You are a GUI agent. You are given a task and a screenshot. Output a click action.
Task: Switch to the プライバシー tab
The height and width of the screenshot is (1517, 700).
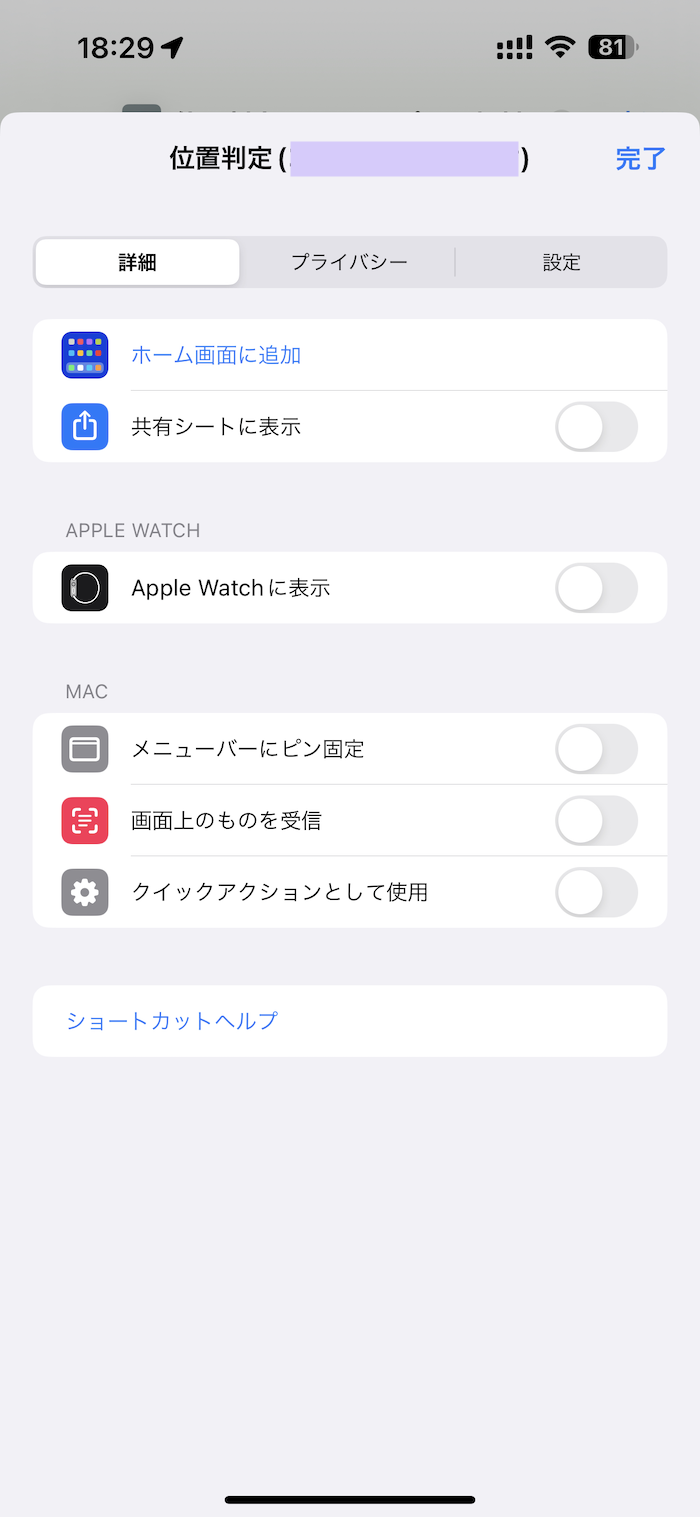point(349,263)
